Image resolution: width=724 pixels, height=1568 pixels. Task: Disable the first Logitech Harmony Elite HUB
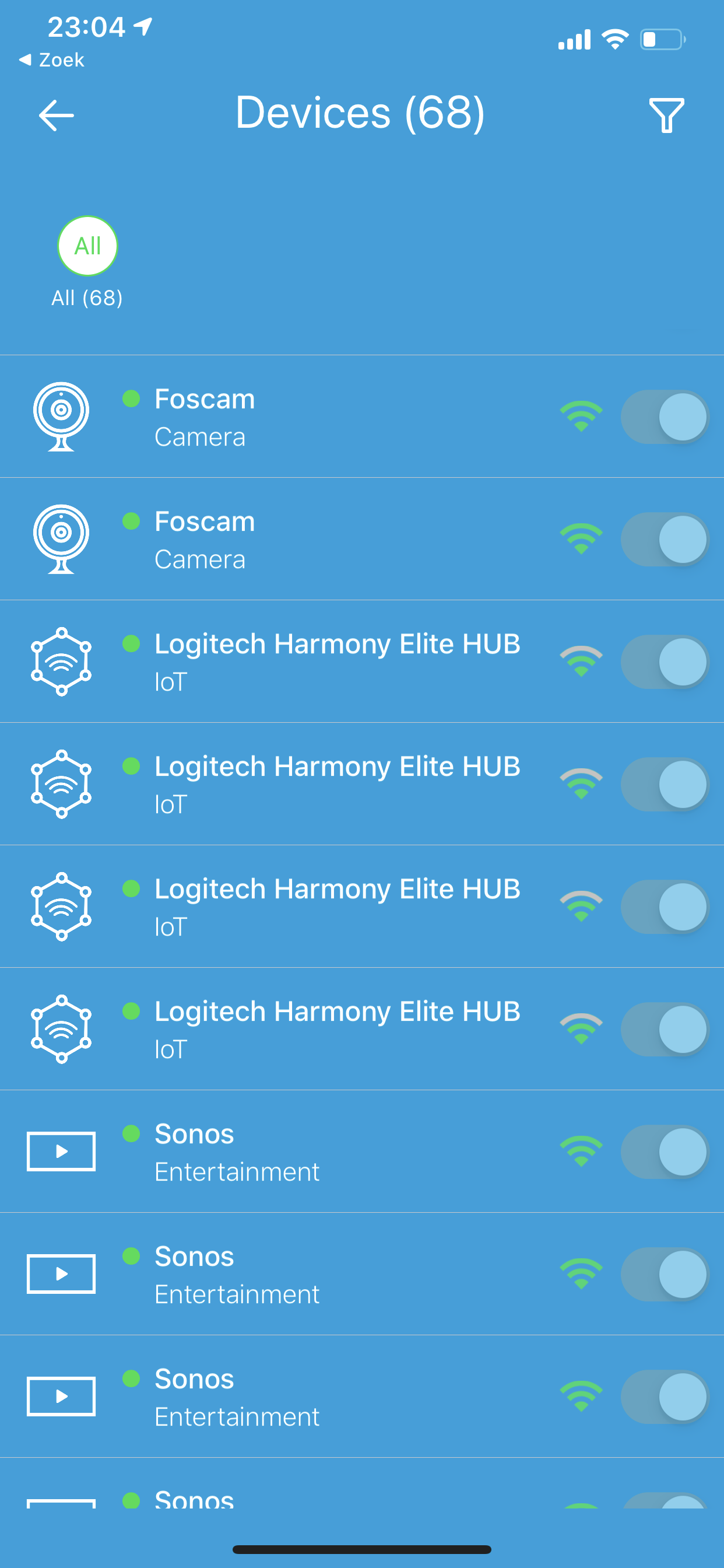pyautogui.click(x=665, y=661)
